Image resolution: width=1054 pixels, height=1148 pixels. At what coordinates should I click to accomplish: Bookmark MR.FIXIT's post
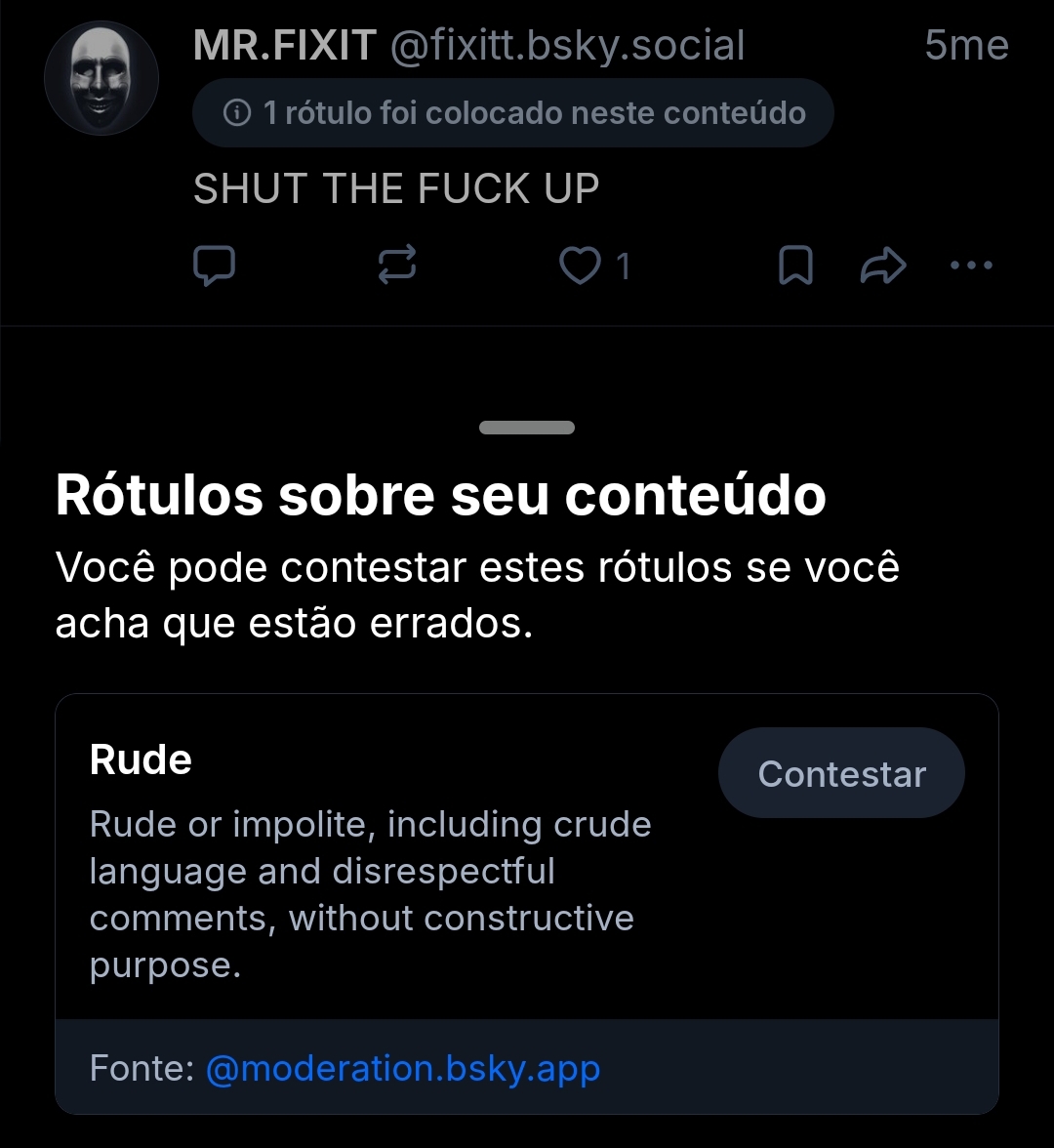tap(795, 266)
